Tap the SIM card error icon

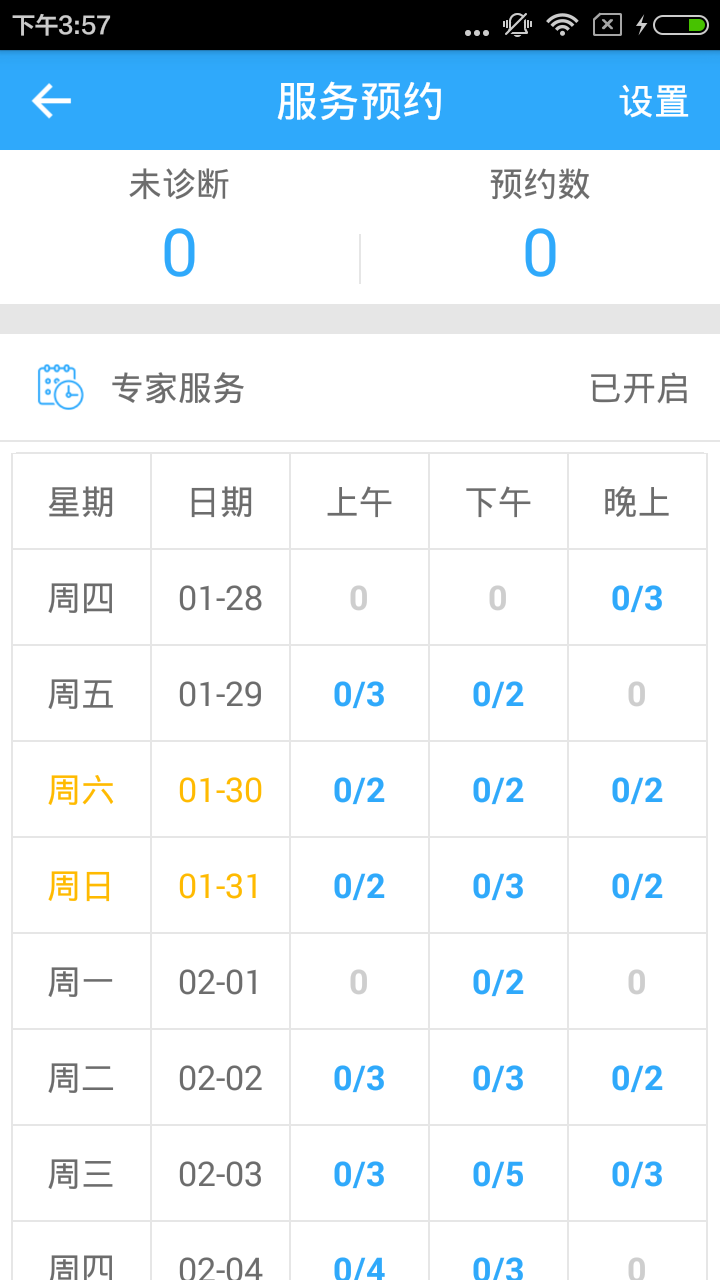(x=605, y=25)
